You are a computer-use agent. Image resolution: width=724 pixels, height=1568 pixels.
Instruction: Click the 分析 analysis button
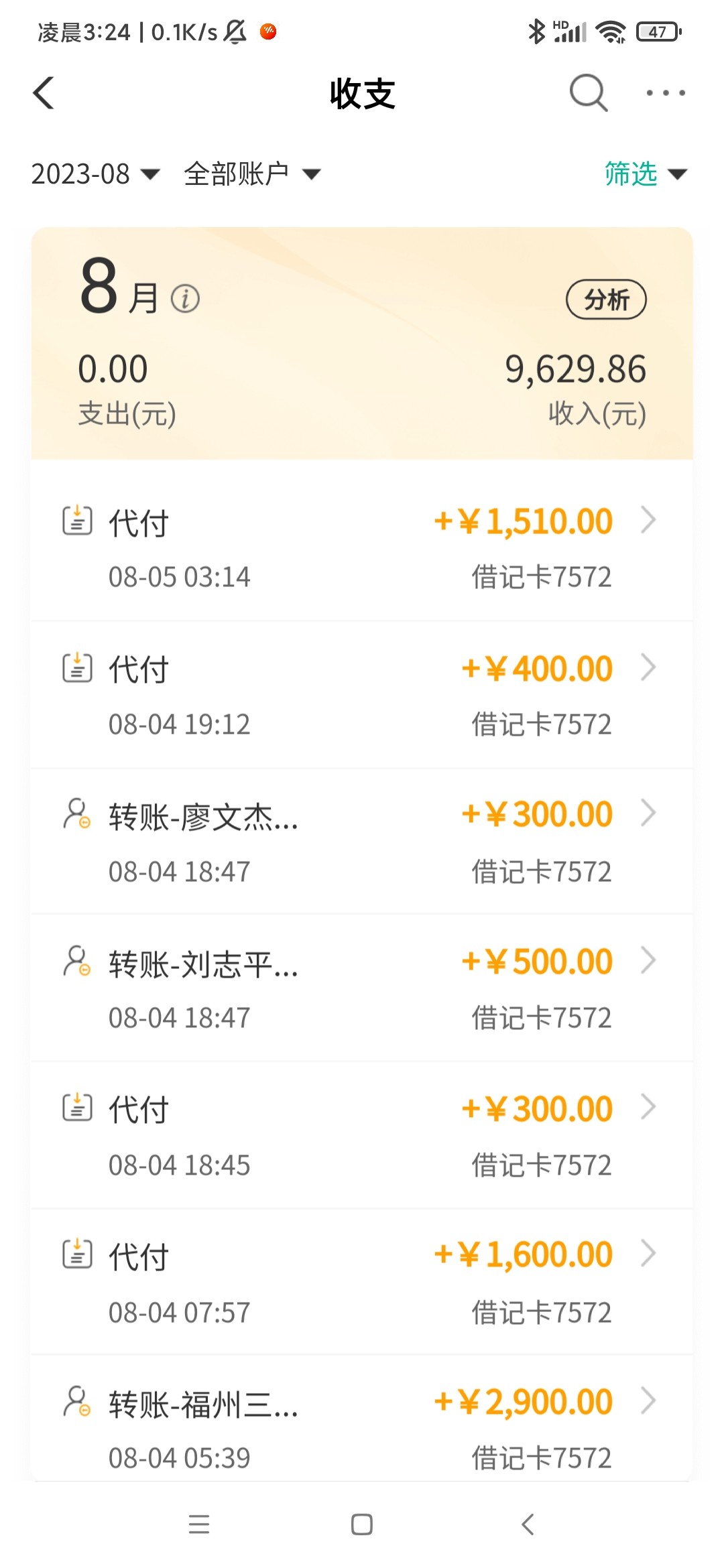tap(607, 300)
